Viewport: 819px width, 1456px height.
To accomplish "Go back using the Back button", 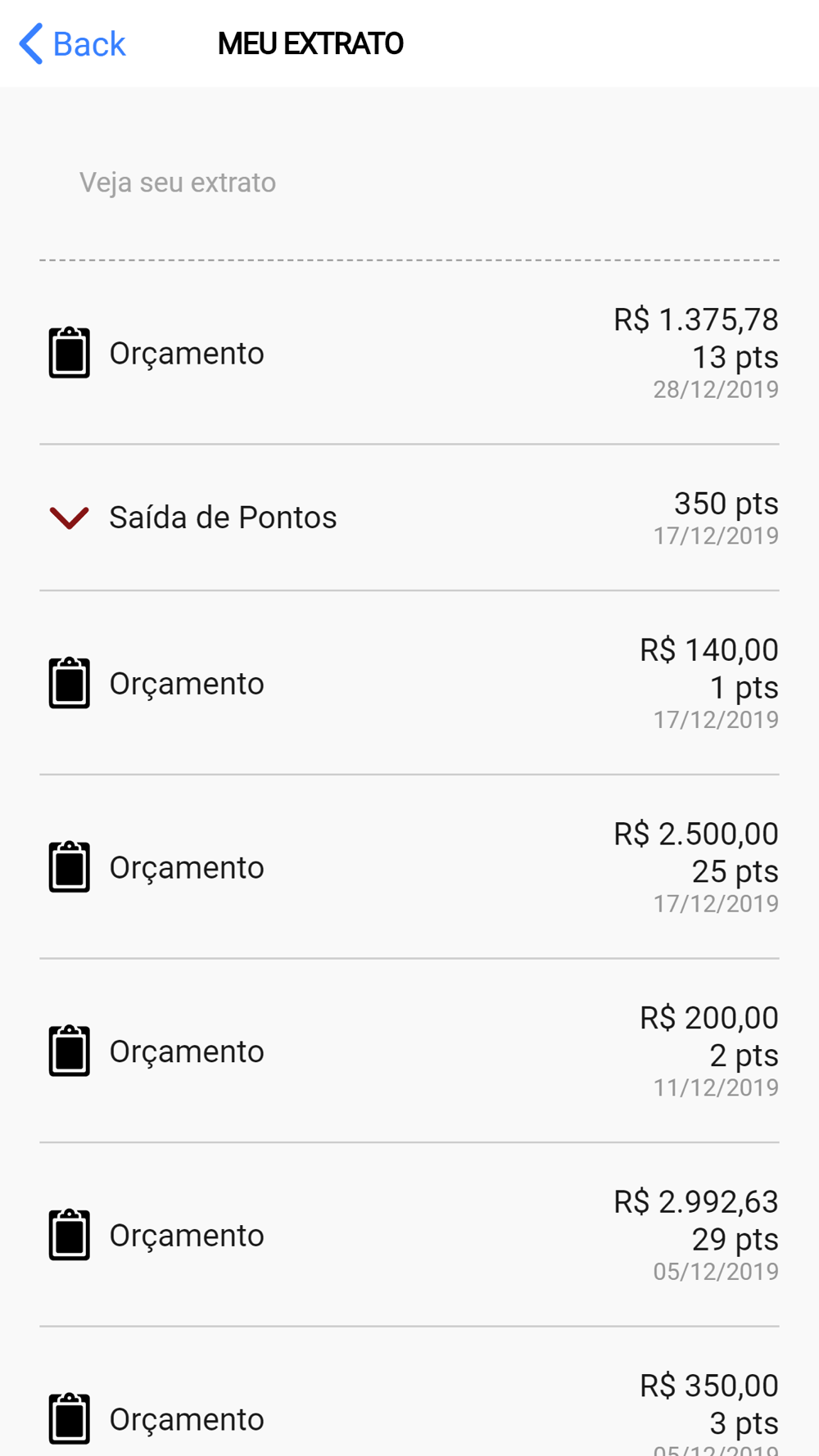I will click(x=73, y=43).
